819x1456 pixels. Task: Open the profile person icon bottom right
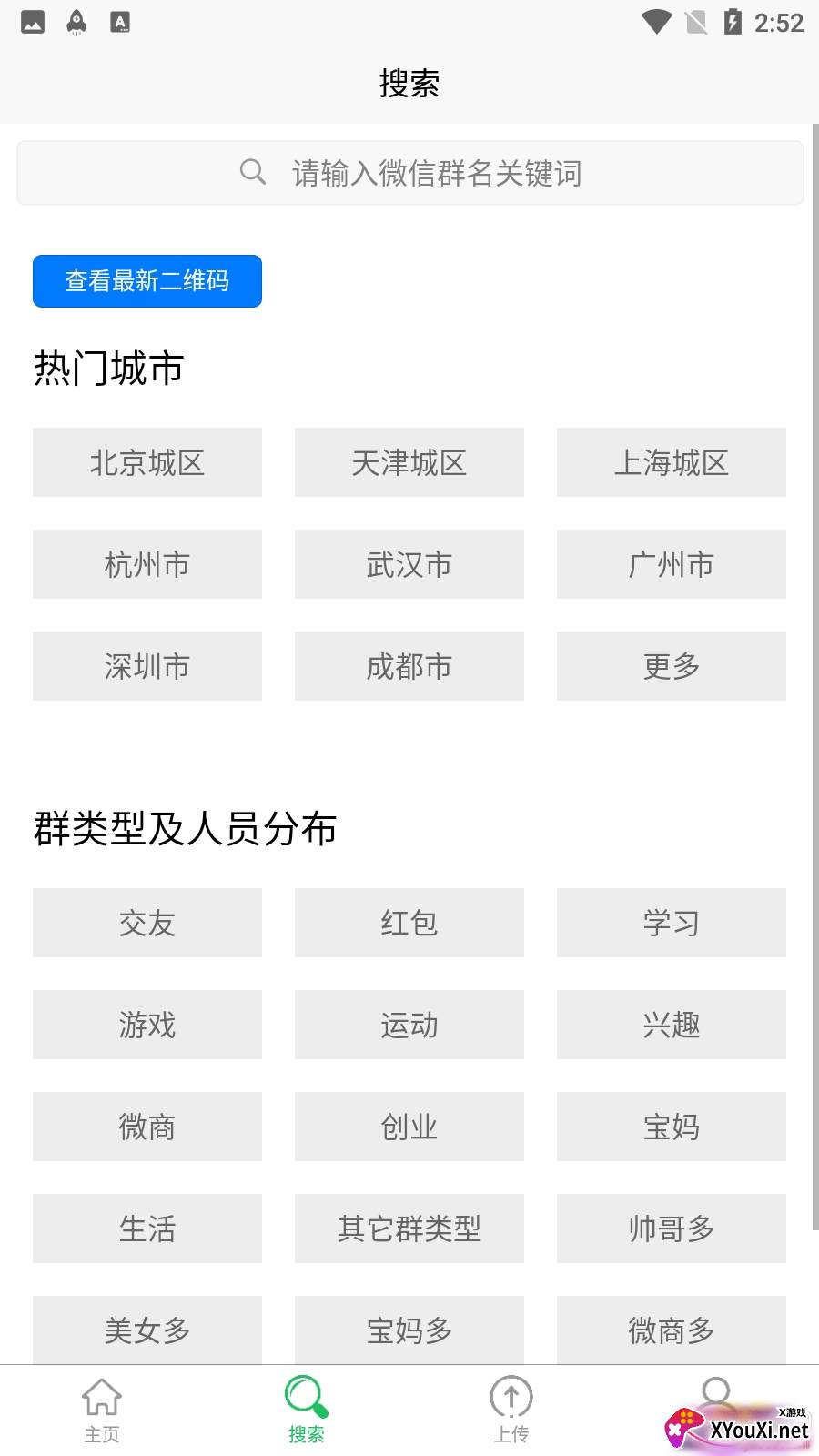[717, 1392]
